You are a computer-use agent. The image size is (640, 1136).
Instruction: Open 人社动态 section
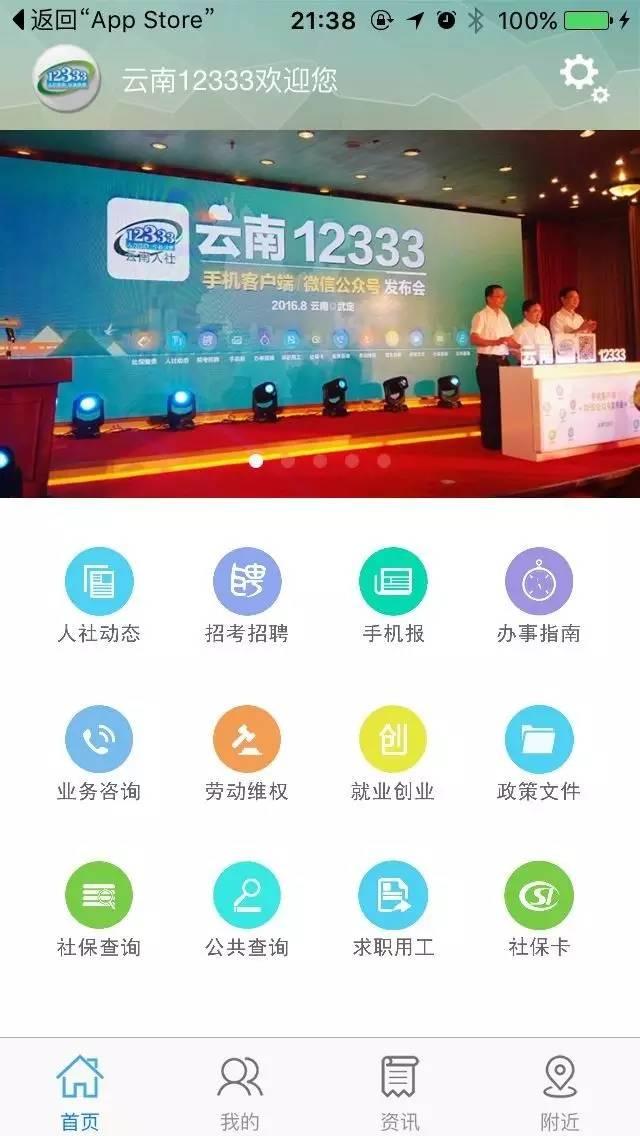tap(99, 596)
